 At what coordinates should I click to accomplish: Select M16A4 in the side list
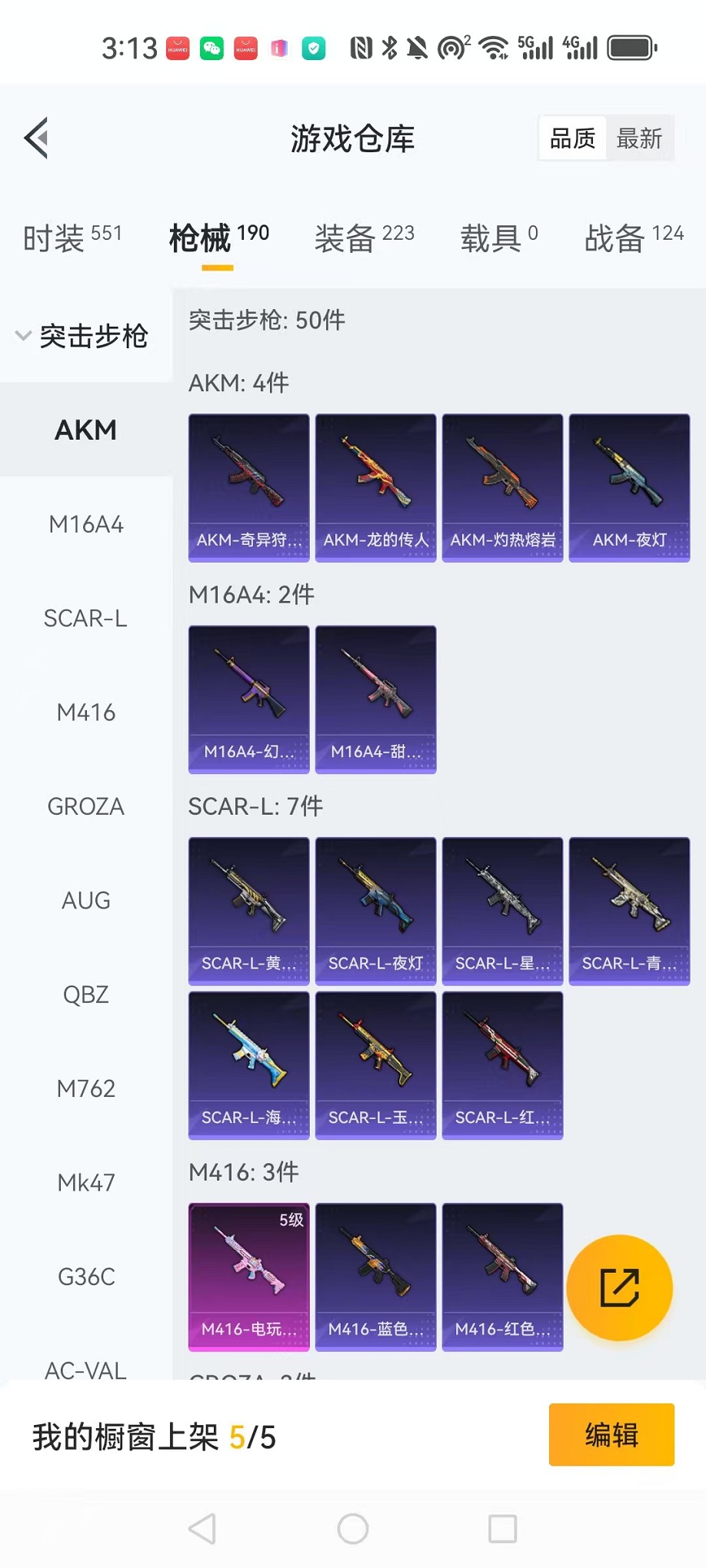pyautogui.click(x=86, y=524)
